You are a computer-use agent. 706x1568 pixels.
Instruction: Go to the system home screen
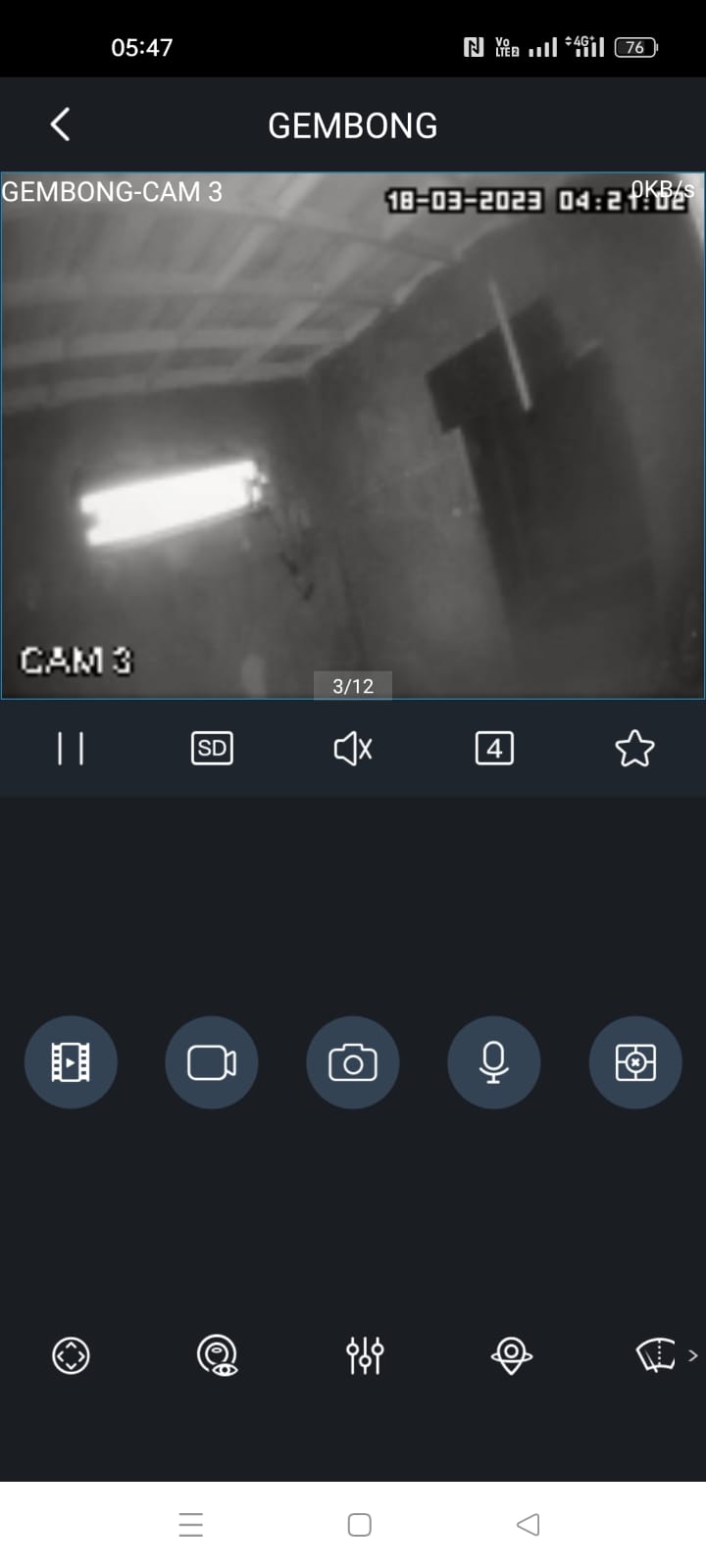pyautogui.click(x=360, y=1525)
